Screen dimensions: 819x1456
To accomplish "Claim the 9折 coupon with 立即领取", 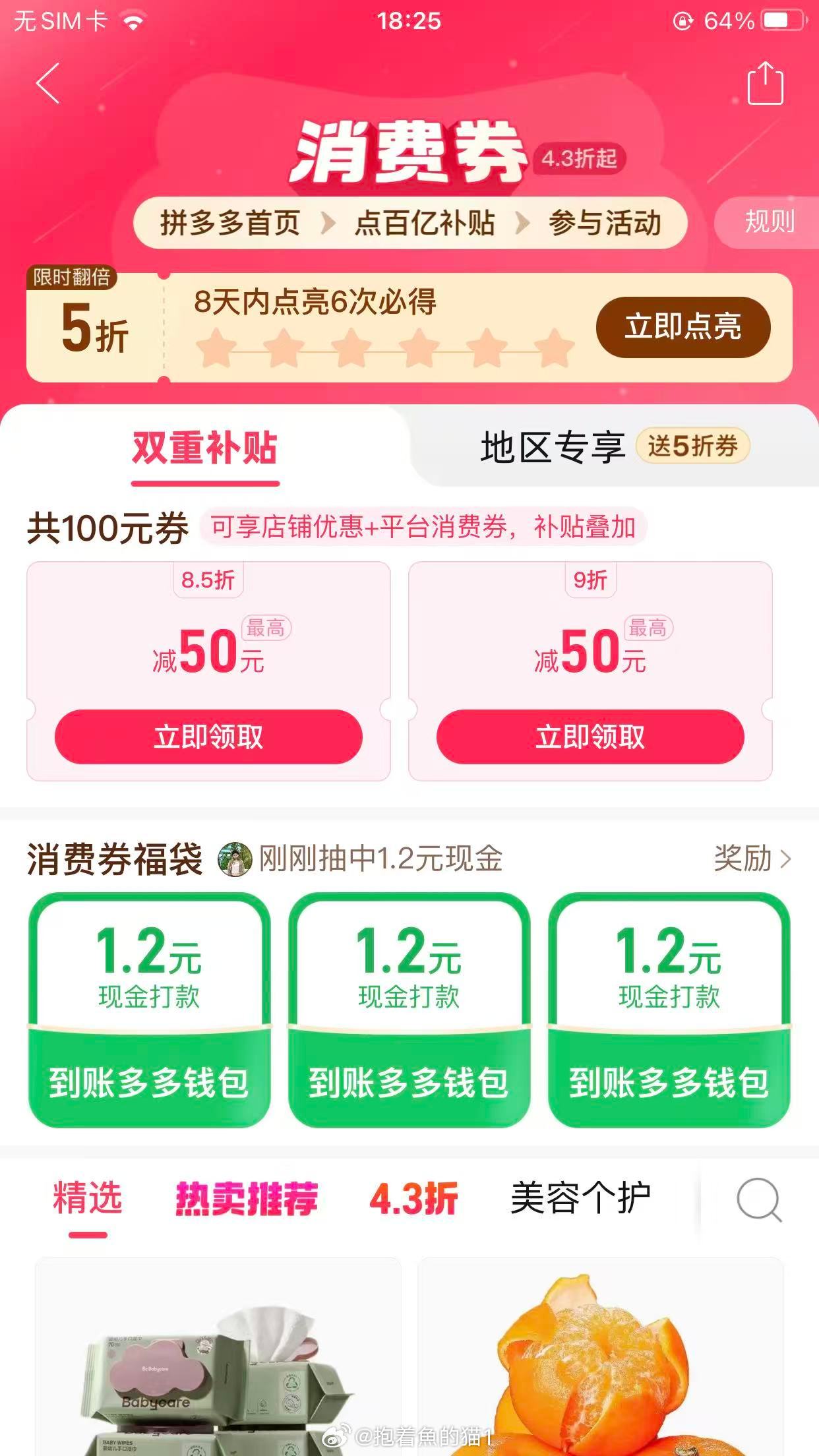I will click(x=590, y=737).
